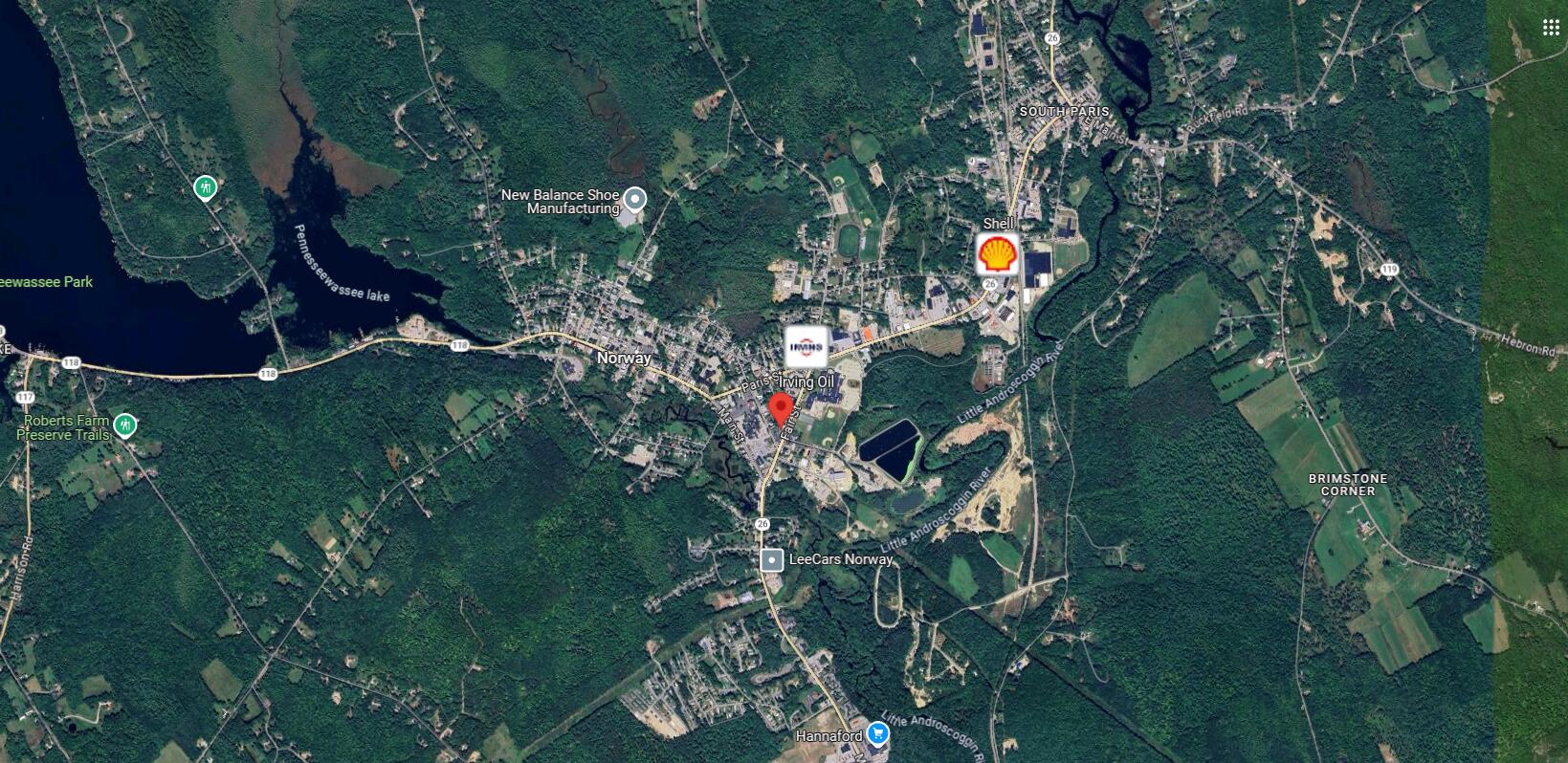Viewport: 1568px width, 763px height.
Task: Select Roberts Farm Preserve Trails marker
Action: pos(124,425)
